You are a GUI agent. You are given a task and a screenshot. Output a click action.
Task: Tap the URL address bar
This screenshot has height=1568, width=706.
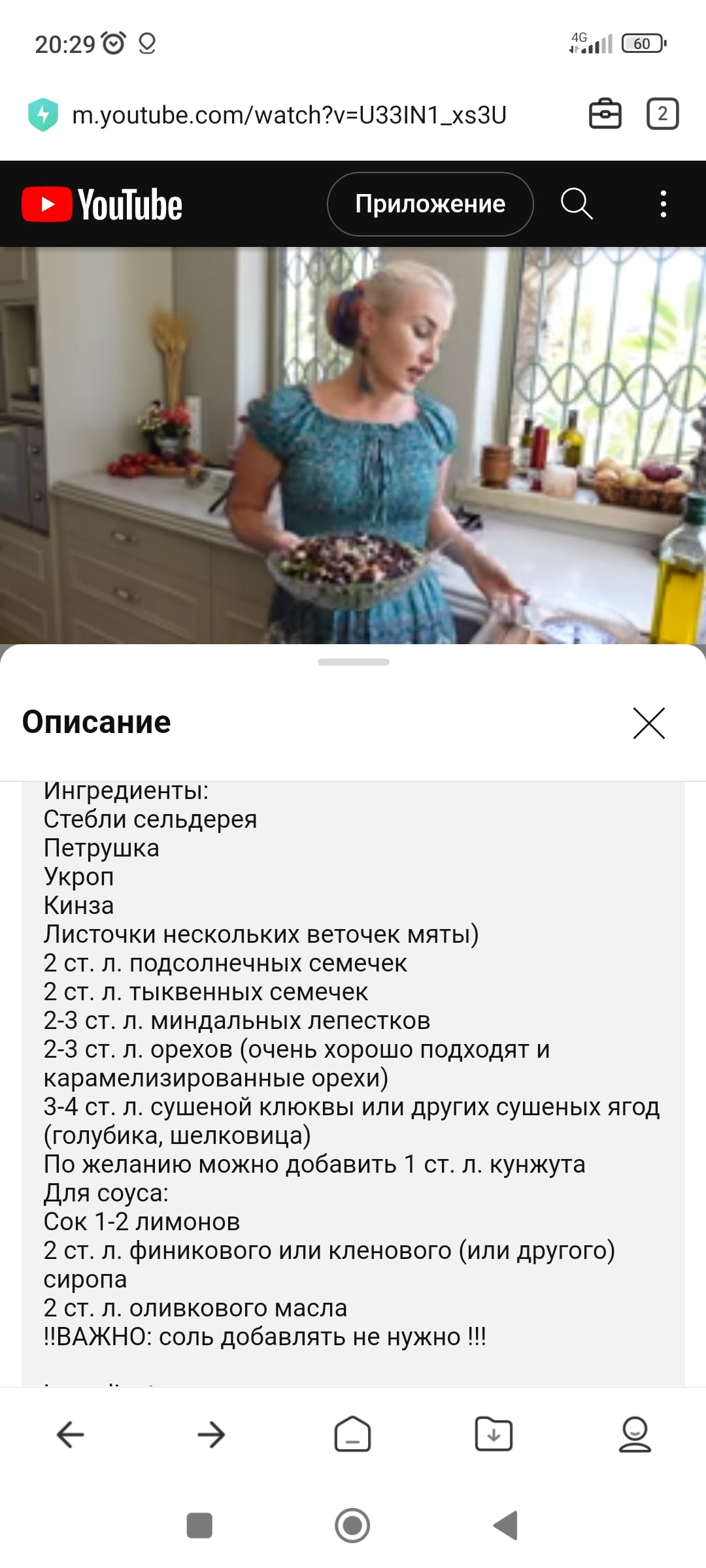289,115
